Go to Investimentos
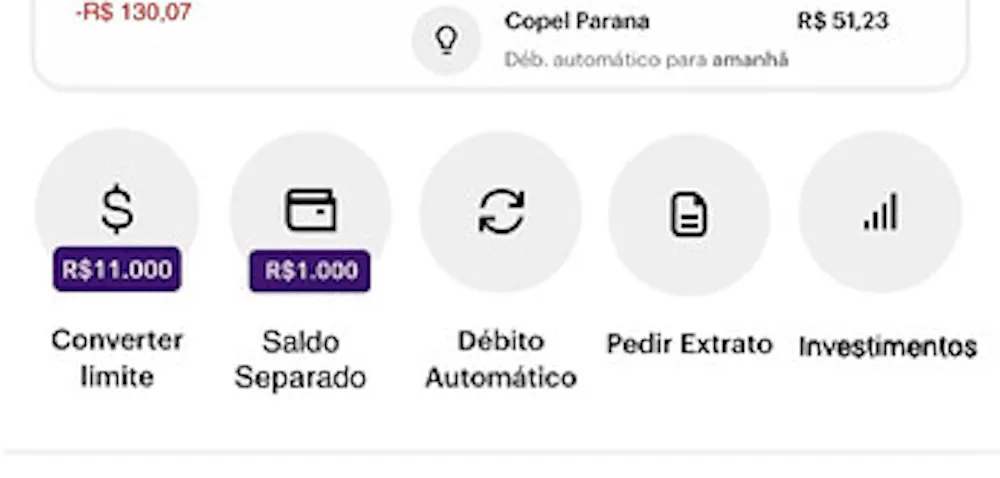The height and width of the screenshot is (478, 1000). click(880, 212)
